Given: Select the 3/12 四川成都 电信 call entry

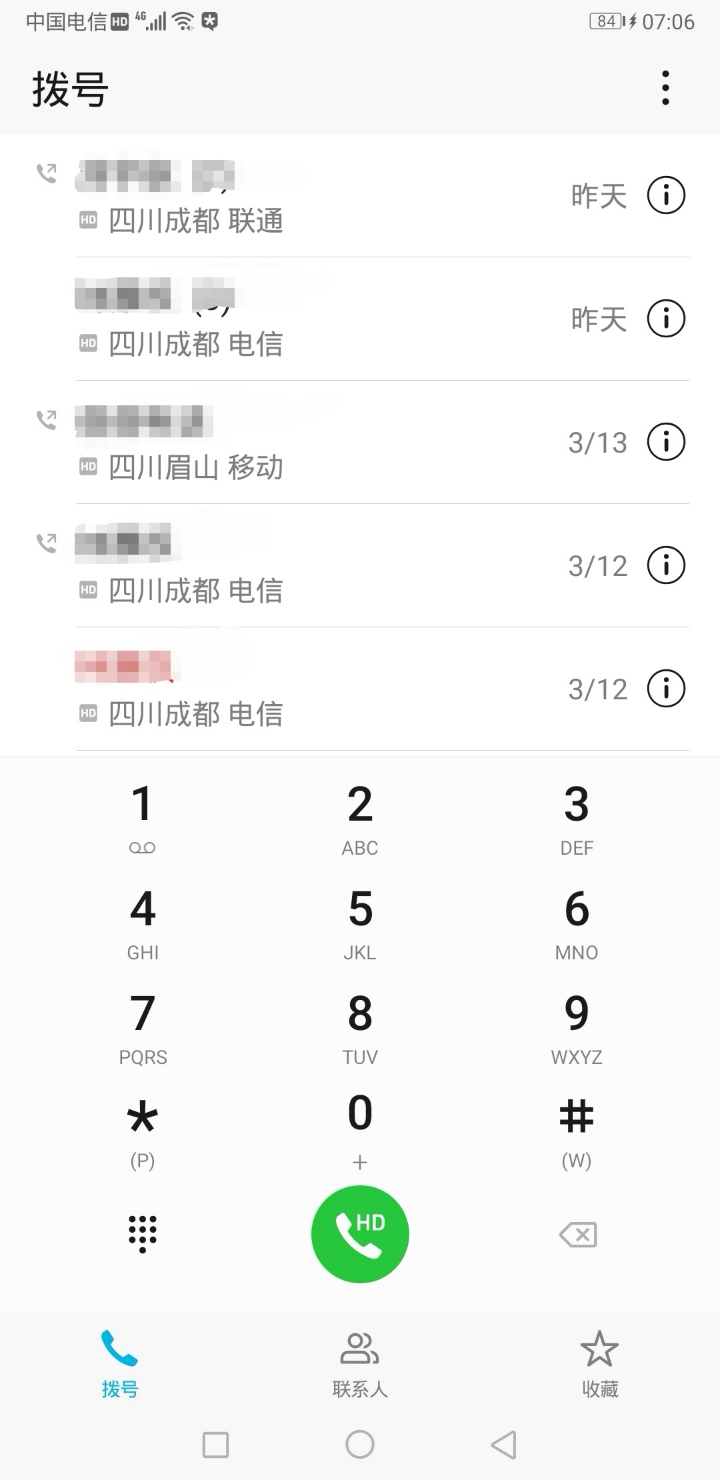Looking at the screenshot, I should pyautogui.click(x=300, y=565).
